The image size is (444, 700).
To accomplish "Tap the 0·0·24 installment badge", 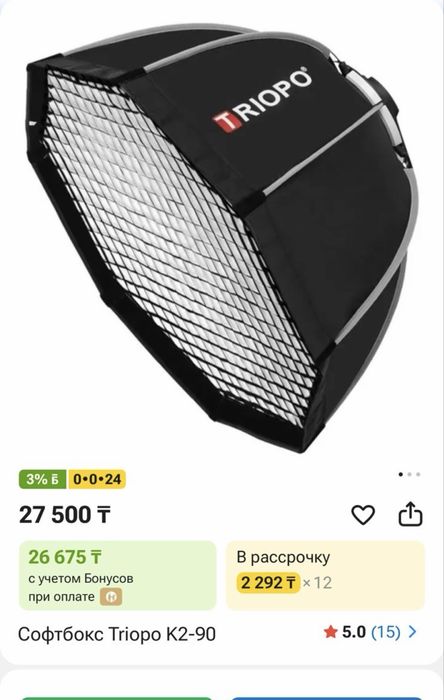I will tap(97, 479).
